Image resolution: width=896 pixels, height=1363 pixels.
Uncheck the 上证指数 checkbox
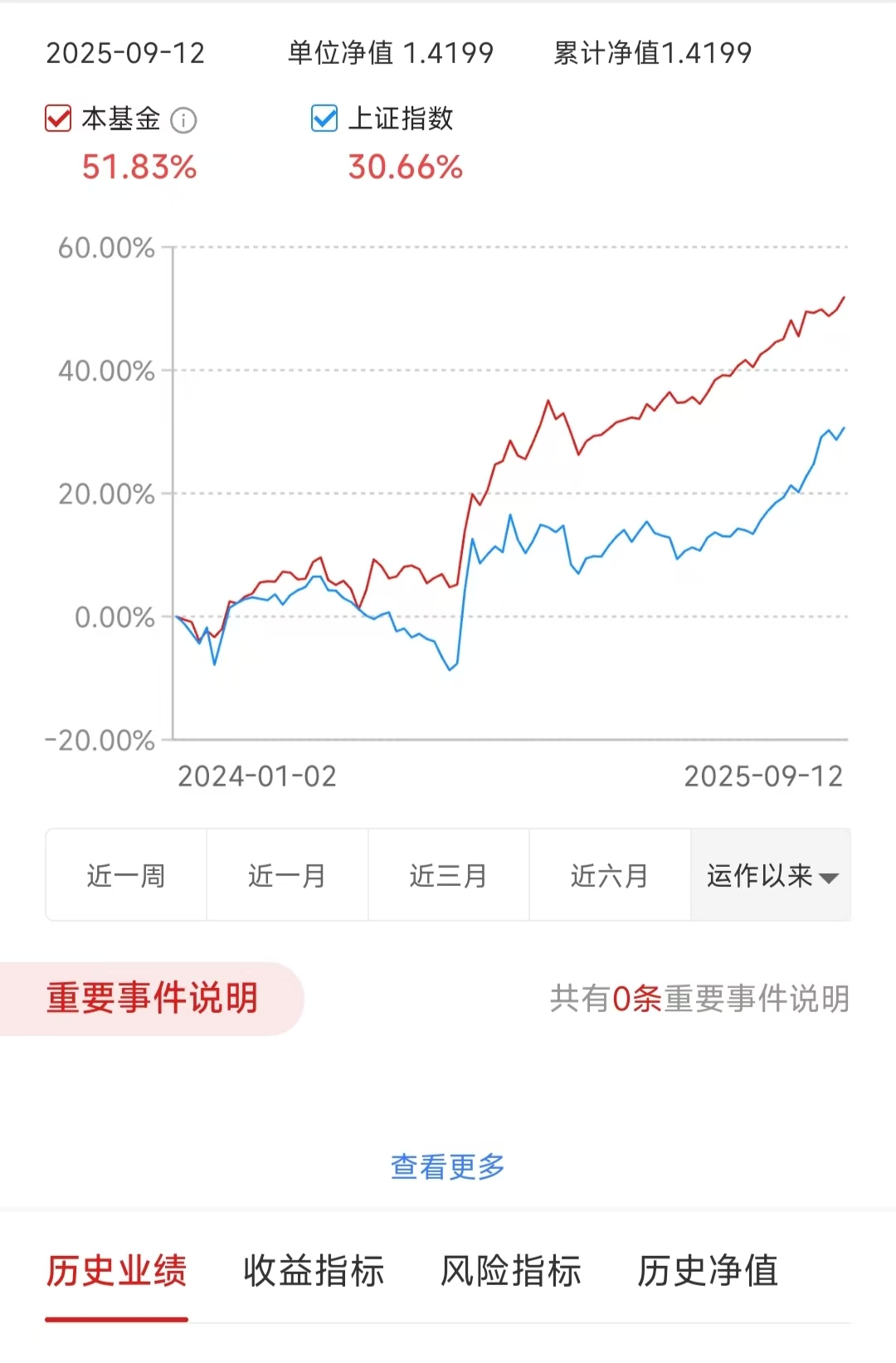[x=324, y=119]
